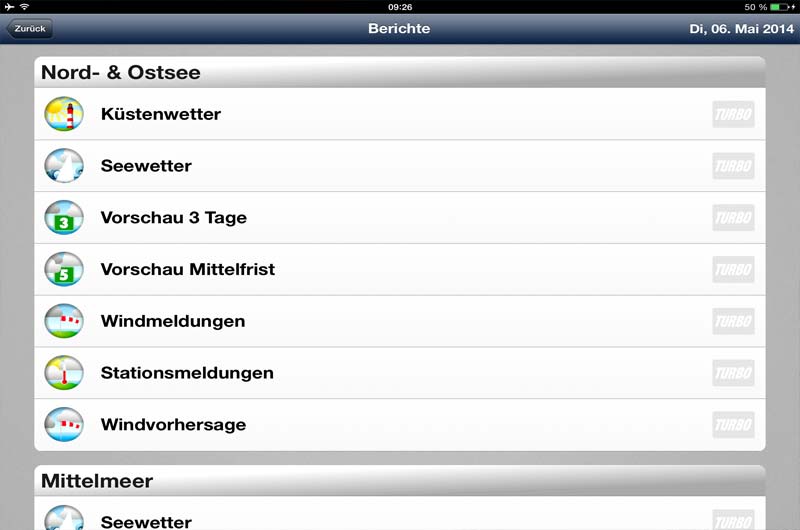Tap the TURBO badge on Küstenwetter
Screen dimensions: 800x530
tap(733, 114)
